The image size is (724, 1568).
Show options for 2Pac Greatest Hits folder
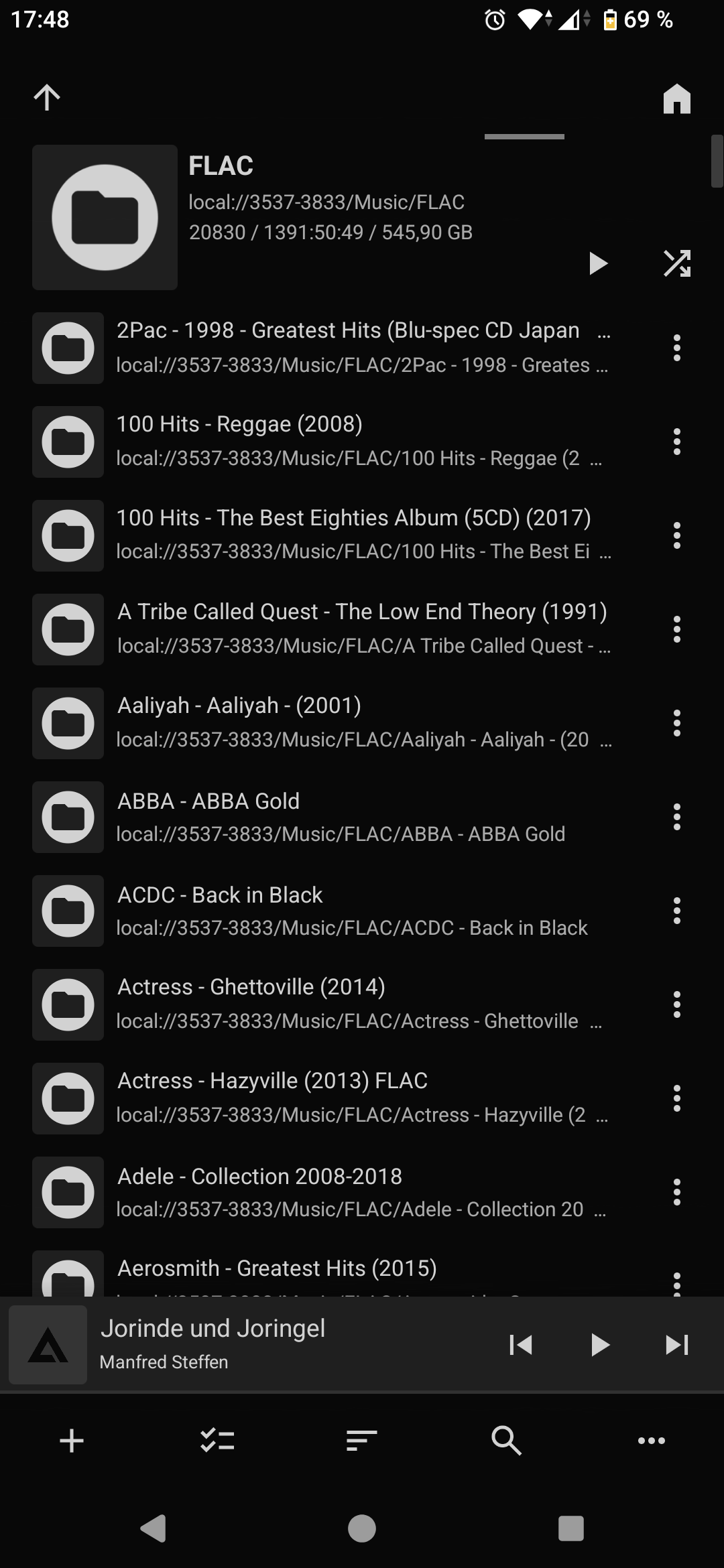coord(676,348)
